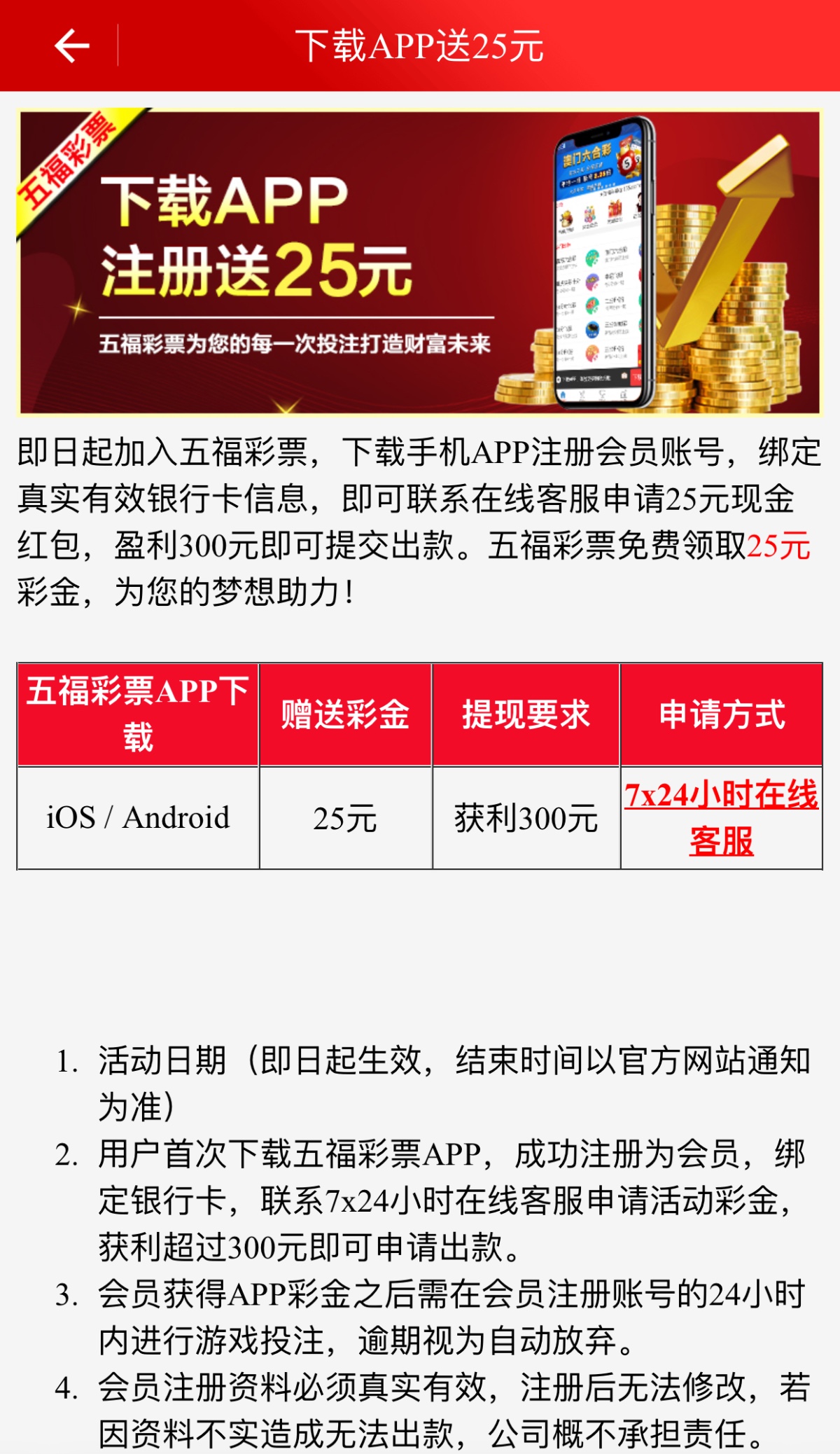Open the 7x24小时在线客服 link
The image size is (840, 1454).
(721, 818)
